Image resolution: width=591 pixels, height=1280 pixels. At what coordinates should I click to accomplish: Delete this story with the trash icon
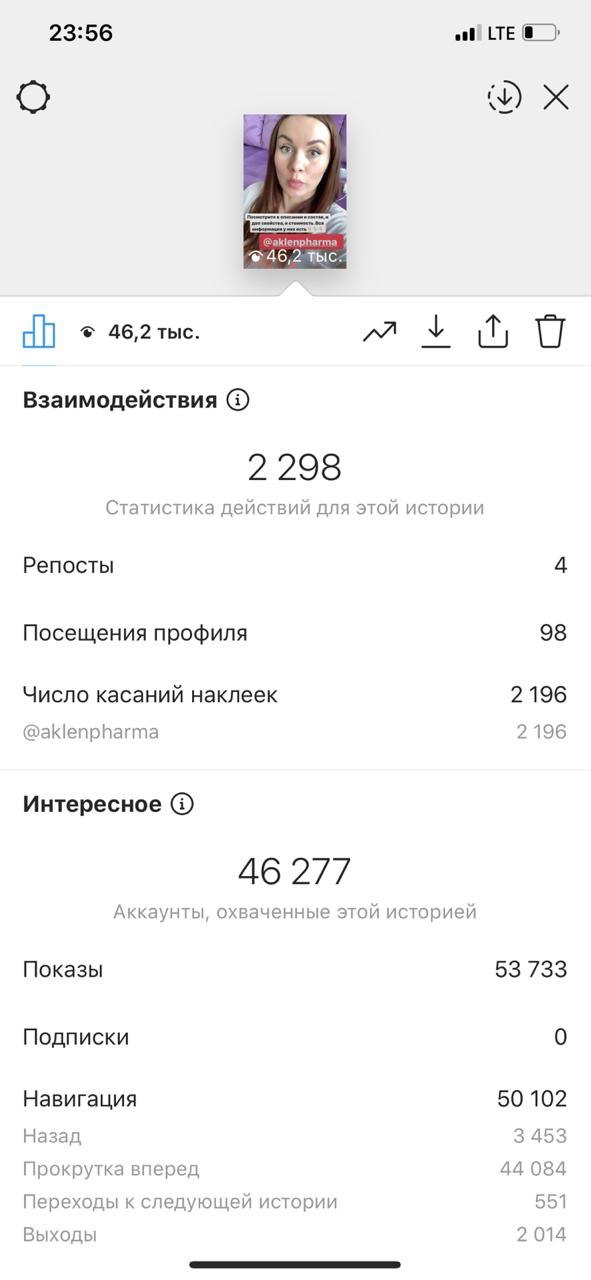pos(551,332)
